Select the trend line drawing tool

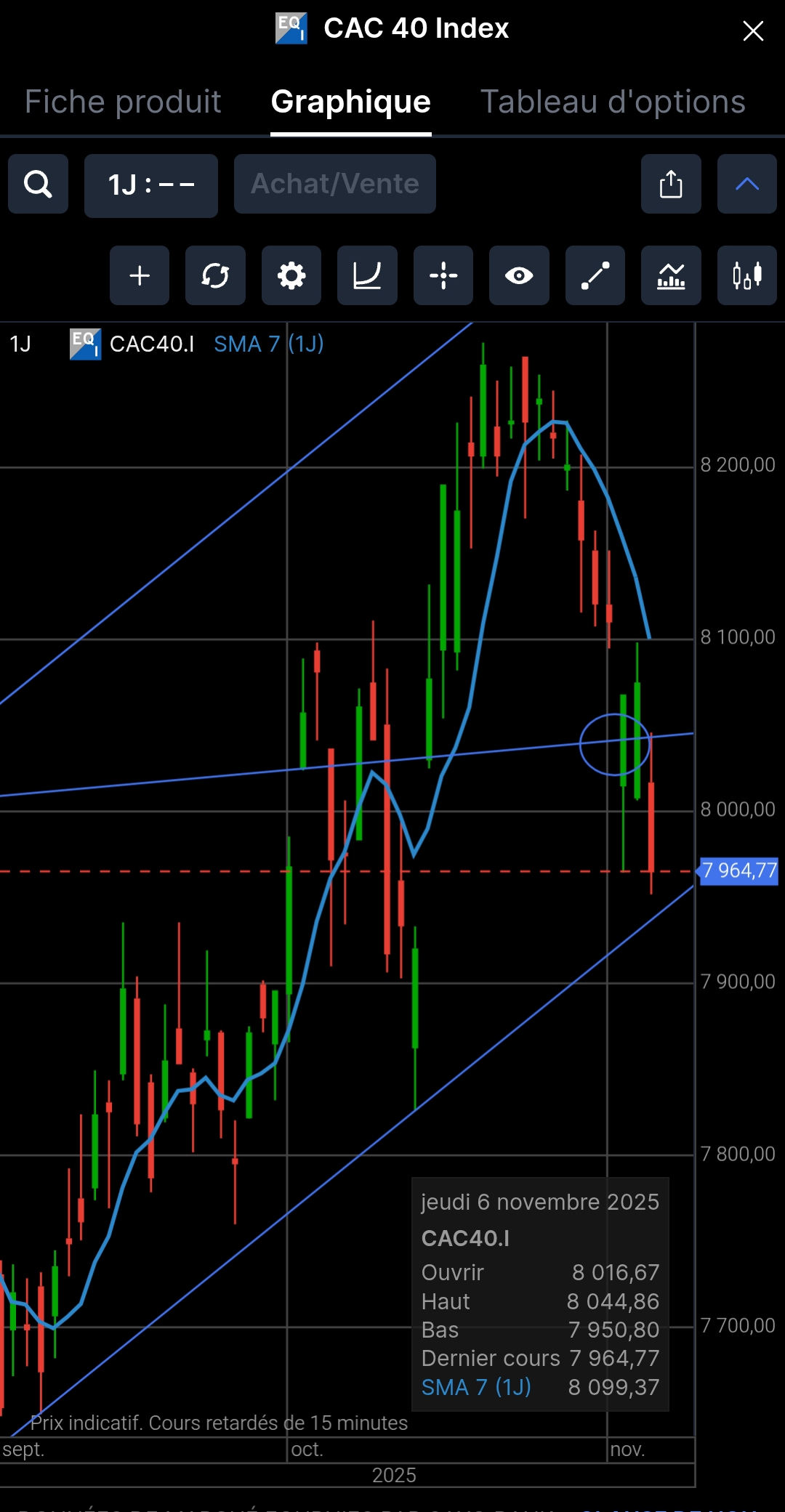(x=595, y=275)
